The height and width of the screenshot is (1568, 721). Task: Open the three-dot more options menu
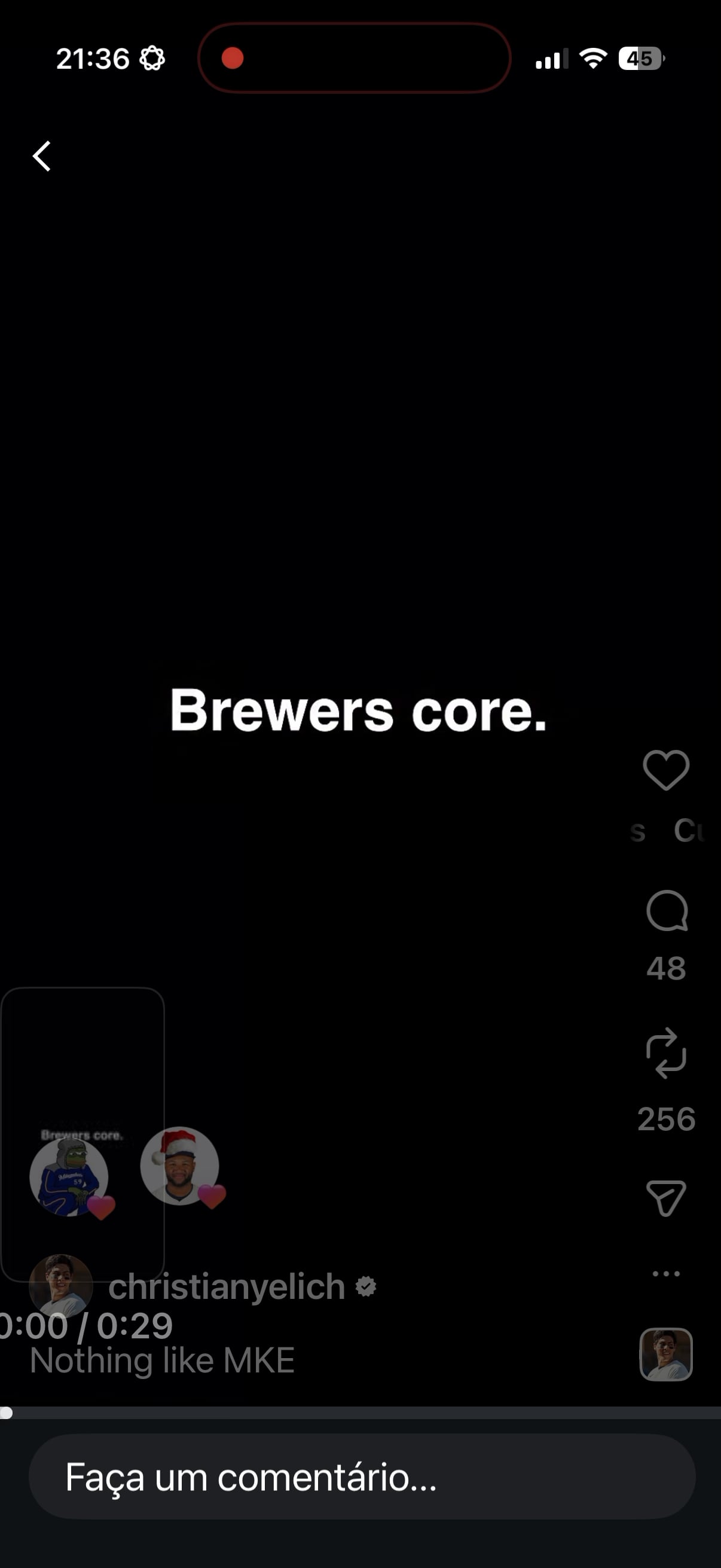tap(665, 1273)
